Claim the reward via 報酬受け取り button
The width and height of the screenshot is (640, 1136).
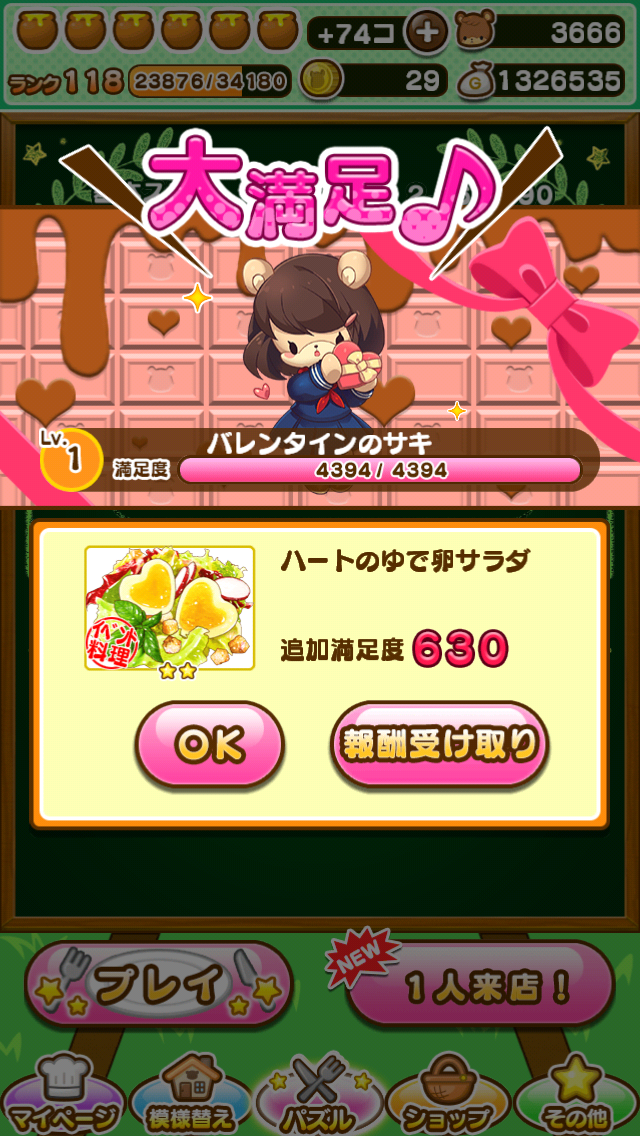440,745
